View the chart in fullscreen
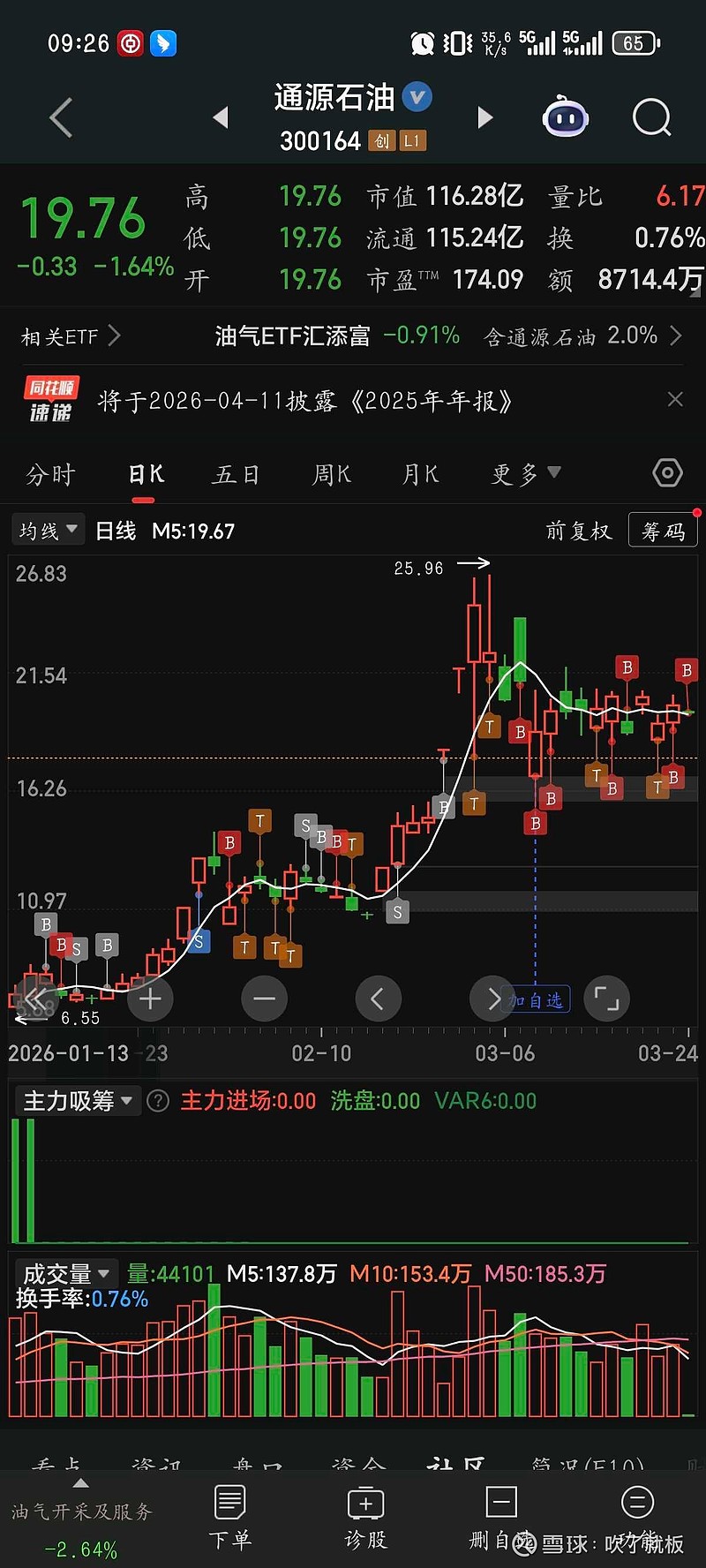This screenshot has height=1568, width=706. [x=606, y=999]
